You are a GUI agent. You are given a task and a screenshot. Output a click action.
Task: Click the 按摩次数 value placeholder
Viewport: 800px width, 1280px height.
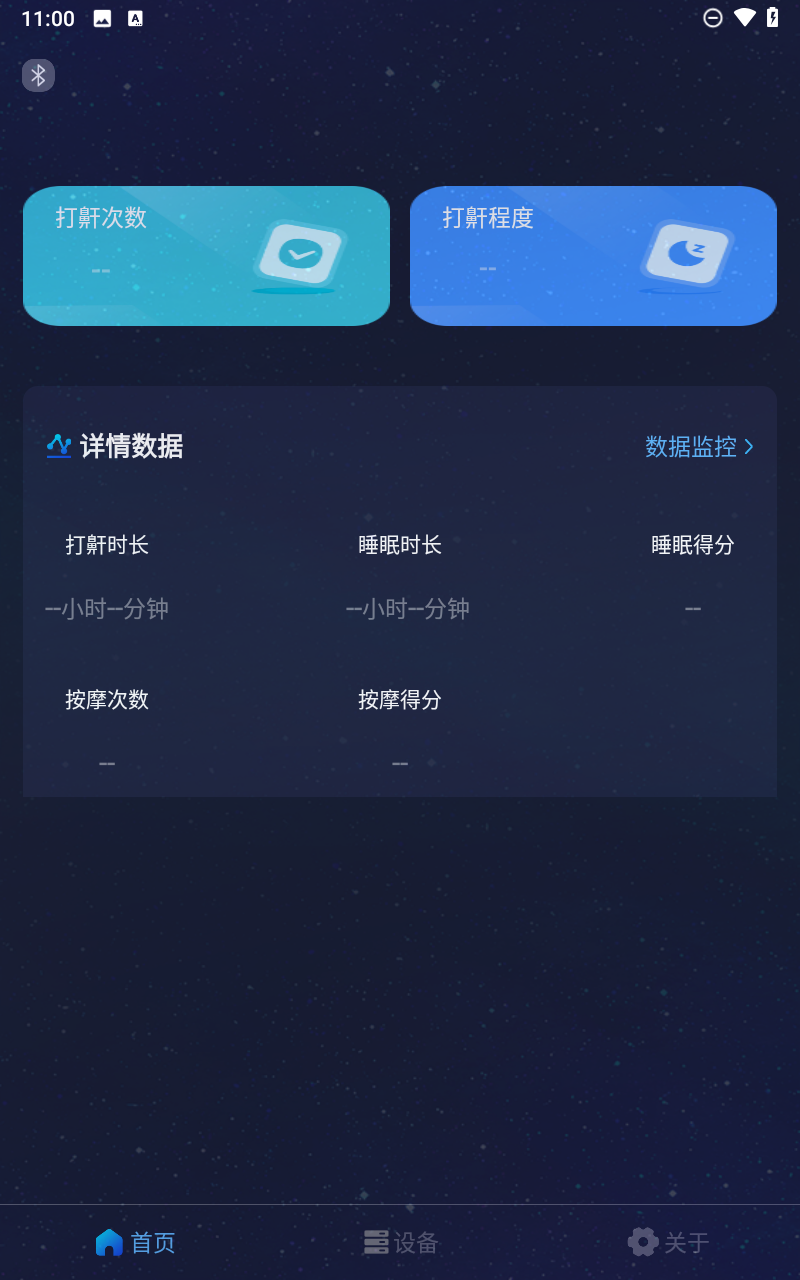coord(107,763)
